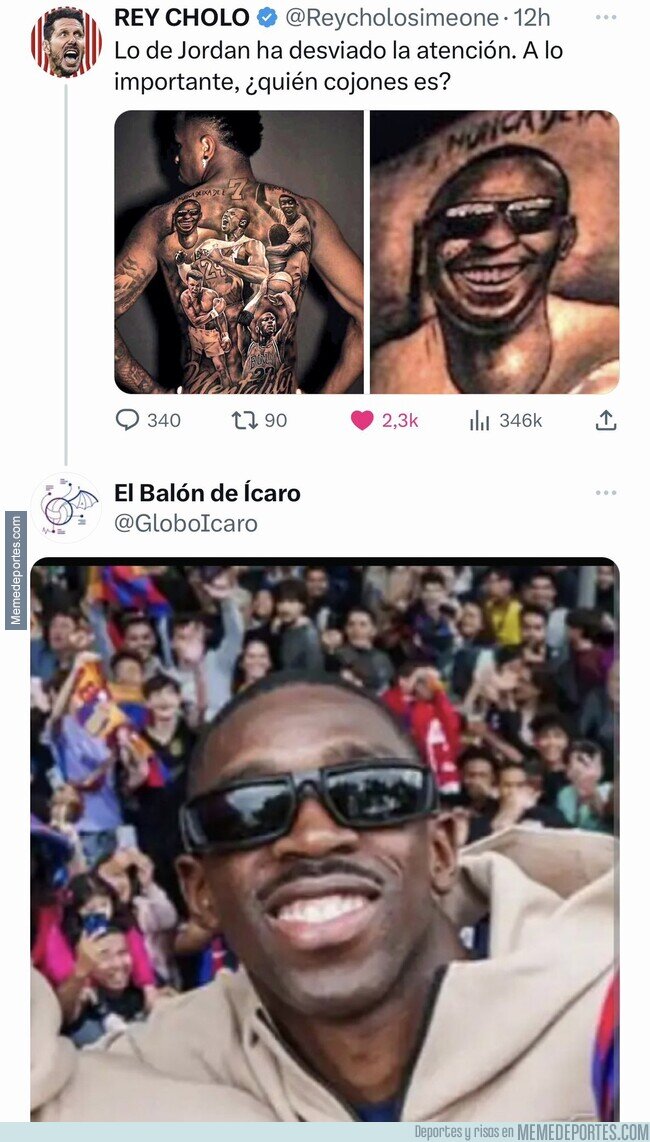Share REY CHOLO's tweet
The height and width of the screenshot is (1142, 650).
[x=606, y=420]
